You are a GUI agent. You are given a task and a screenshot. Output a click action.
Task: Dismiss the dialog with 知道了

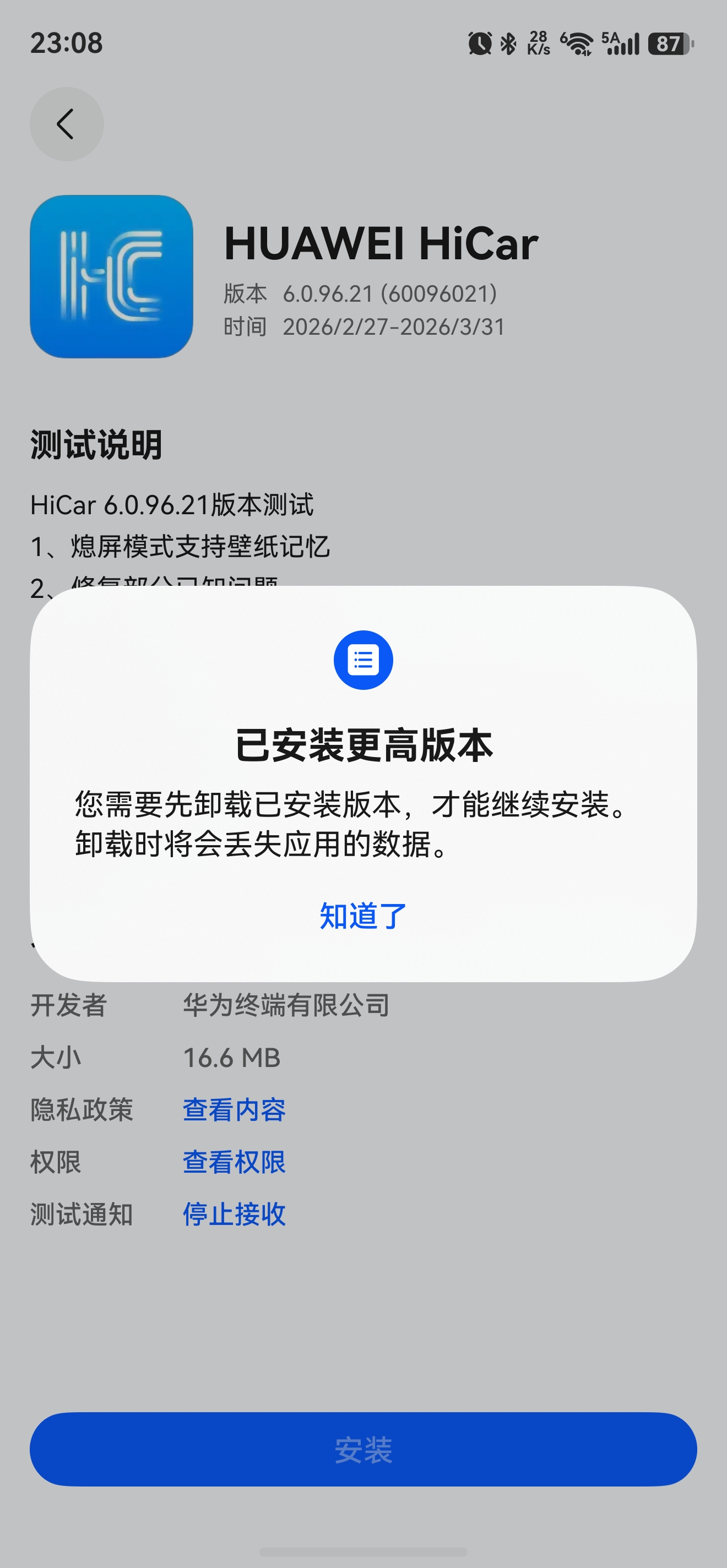click(x=363, y=916)
